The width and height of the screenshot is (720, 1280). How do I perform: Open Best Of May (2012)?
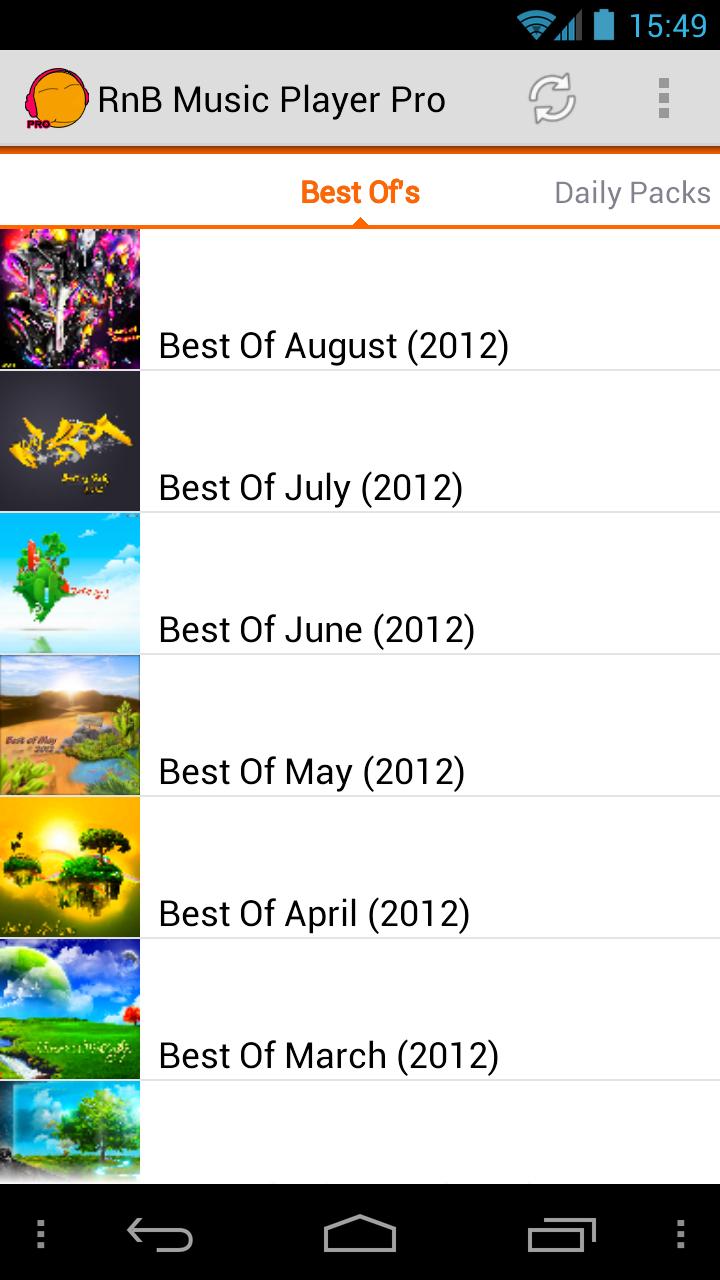(x=360, y=726)
